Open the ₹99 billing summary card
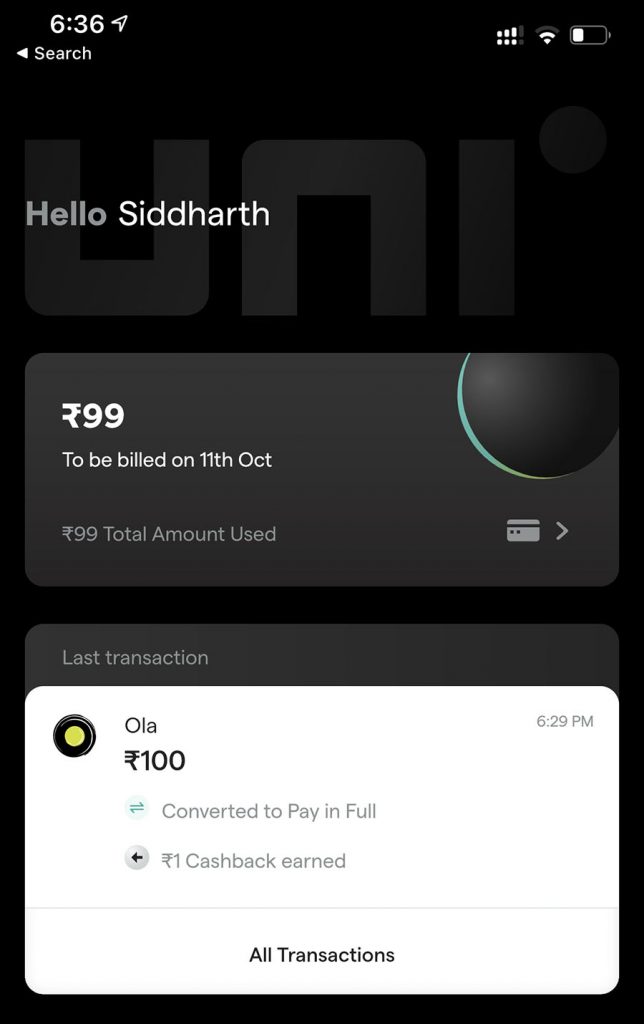644x1024 pixels. point(250,440)
